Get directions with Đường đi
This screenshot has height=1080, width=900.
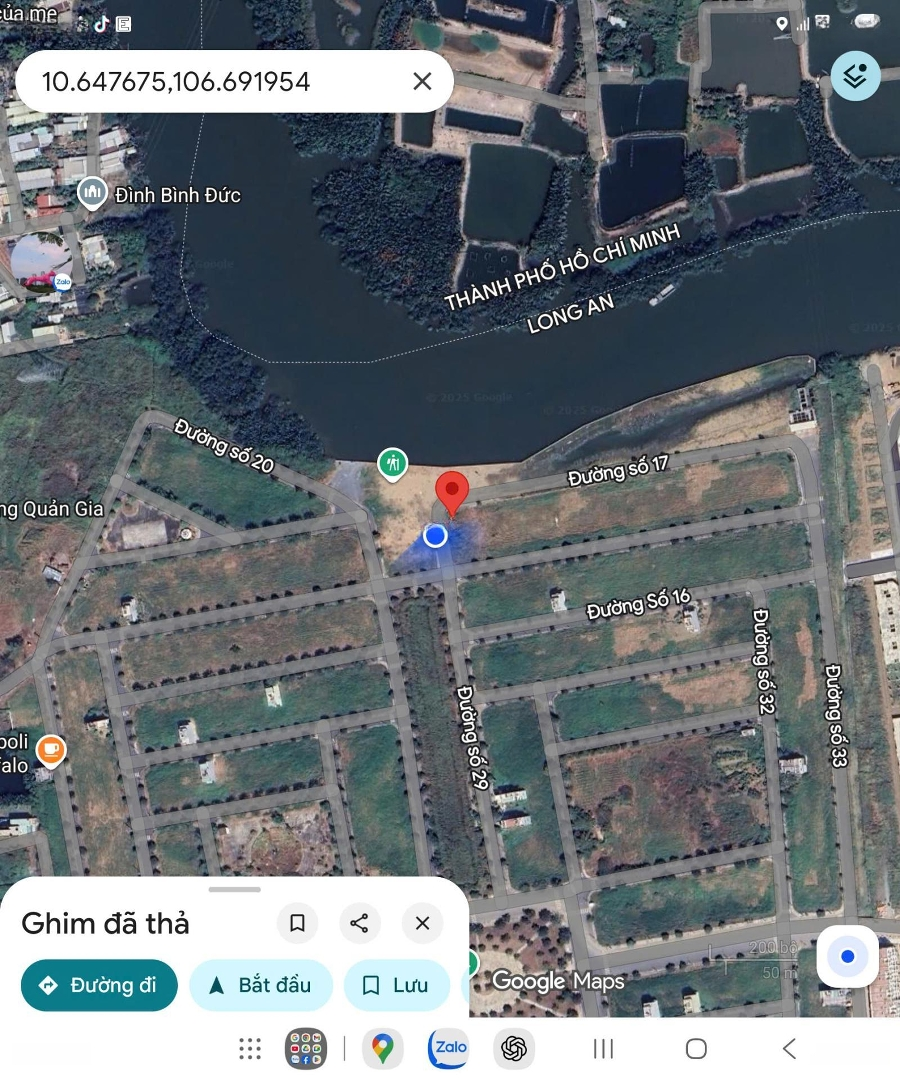tap(99, 985)
